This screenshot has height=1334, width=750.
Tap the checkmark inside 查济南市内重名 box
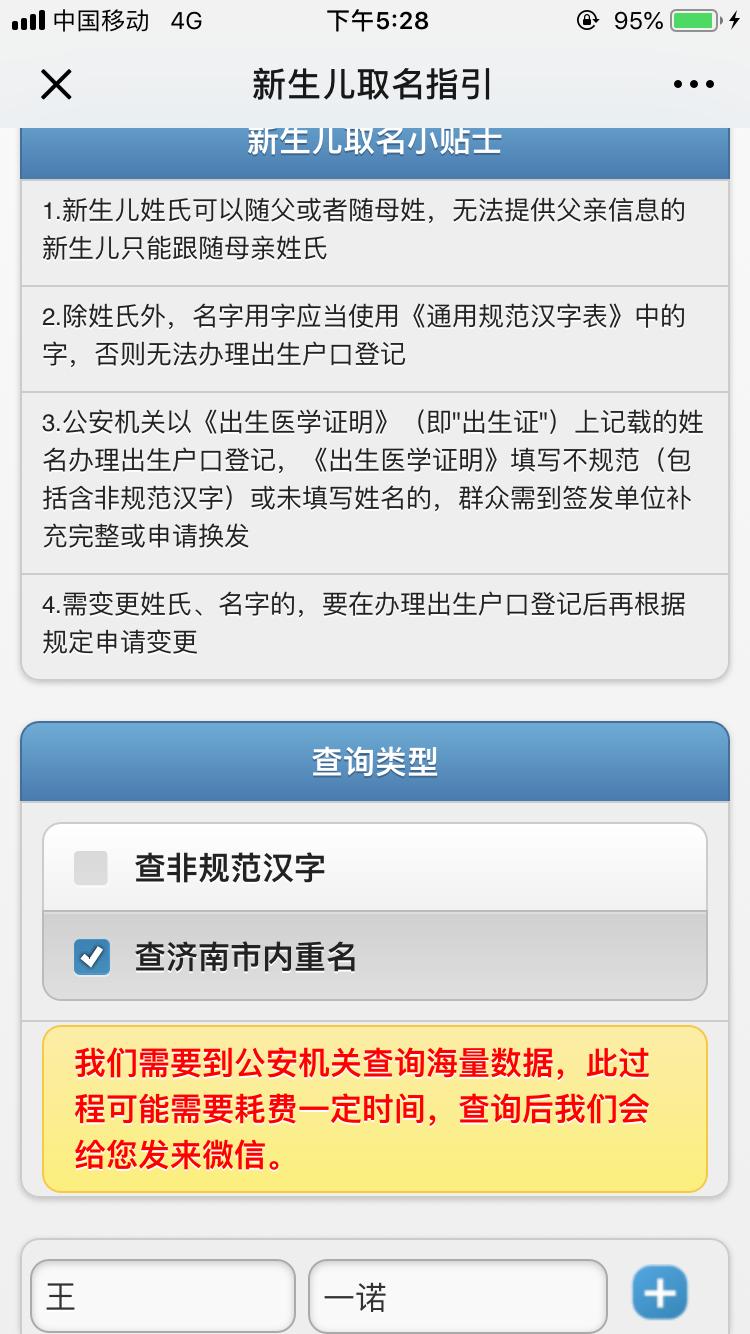pos(91,957)
